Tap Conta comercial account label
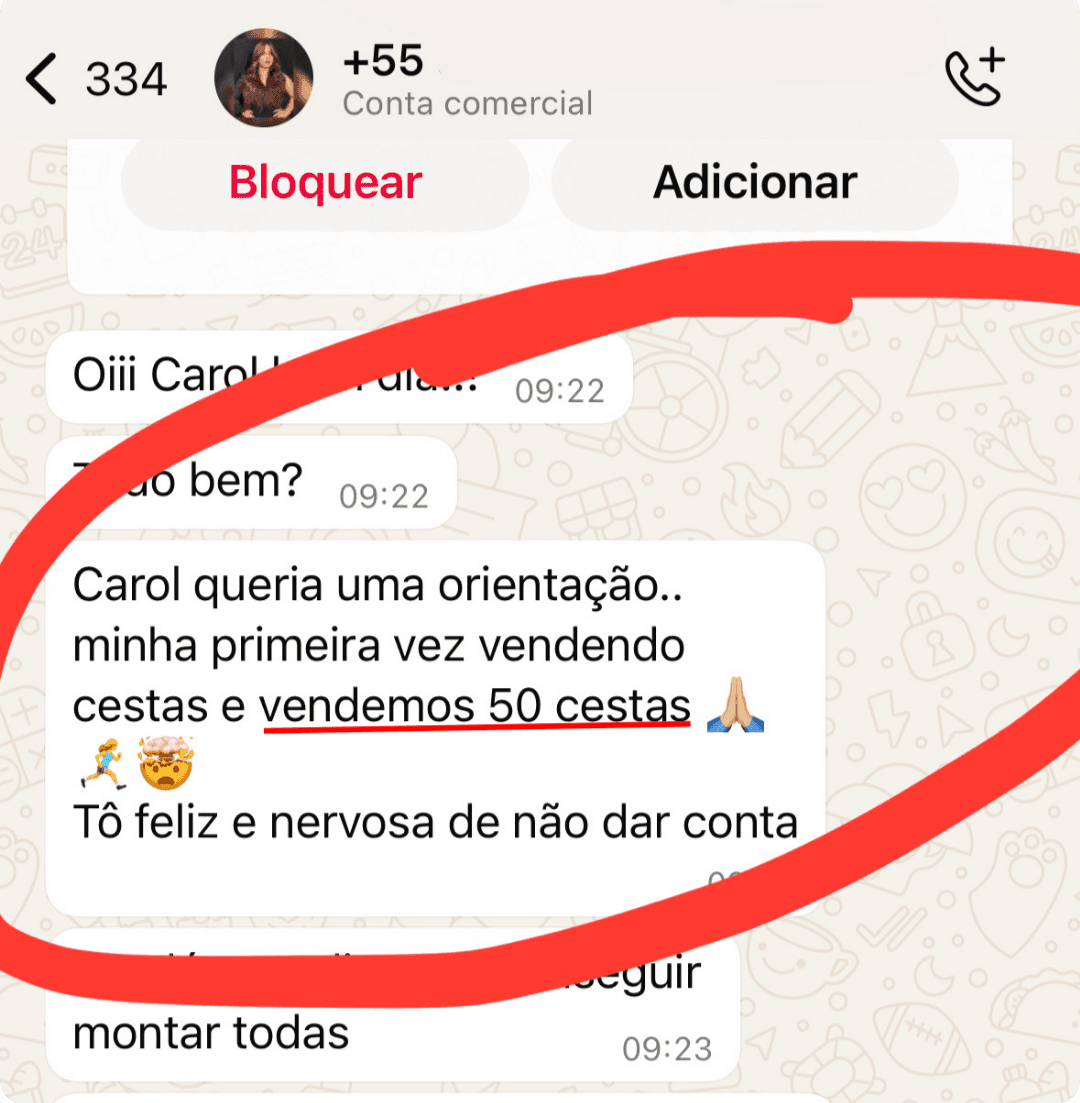 [x=468, y=102]
